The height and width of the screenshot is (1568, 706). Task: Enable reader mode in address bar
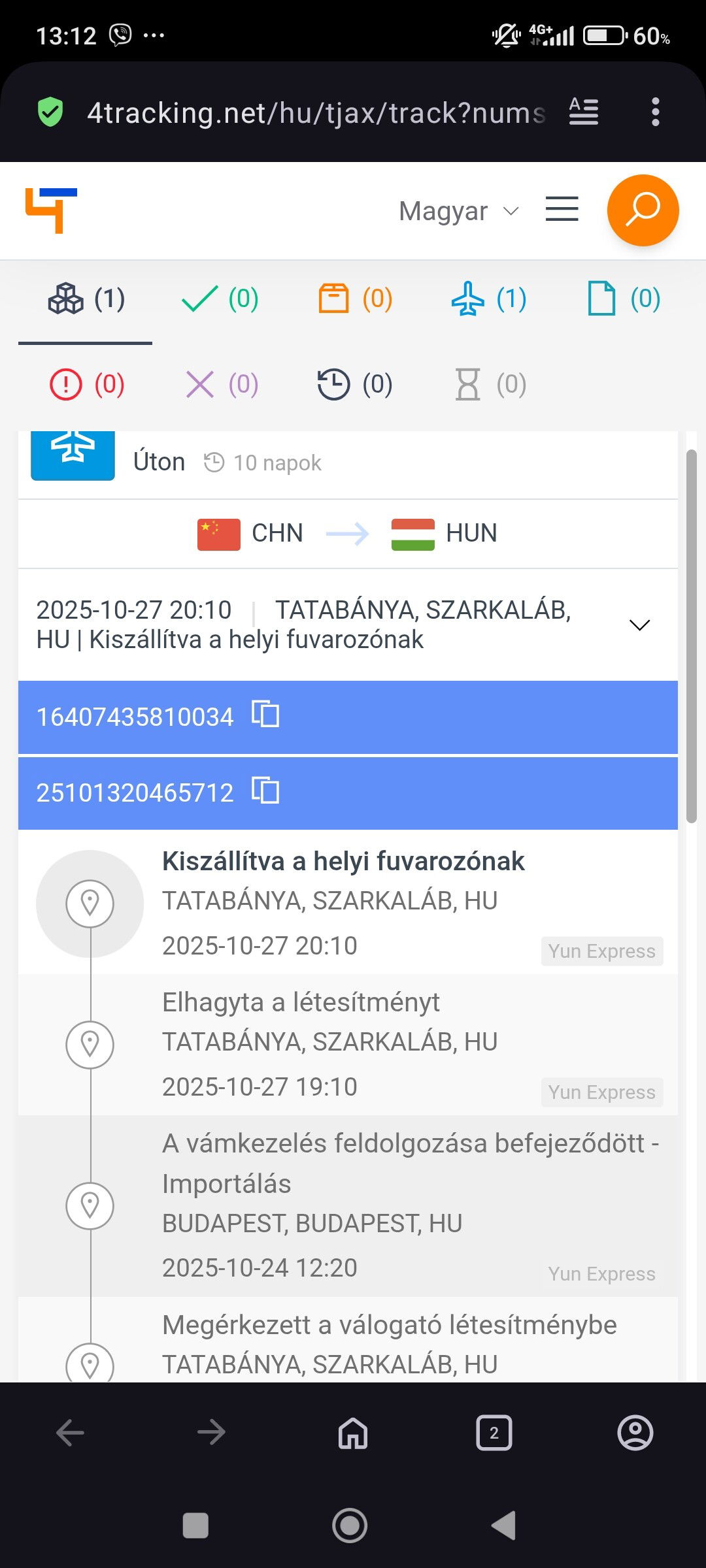584,112
